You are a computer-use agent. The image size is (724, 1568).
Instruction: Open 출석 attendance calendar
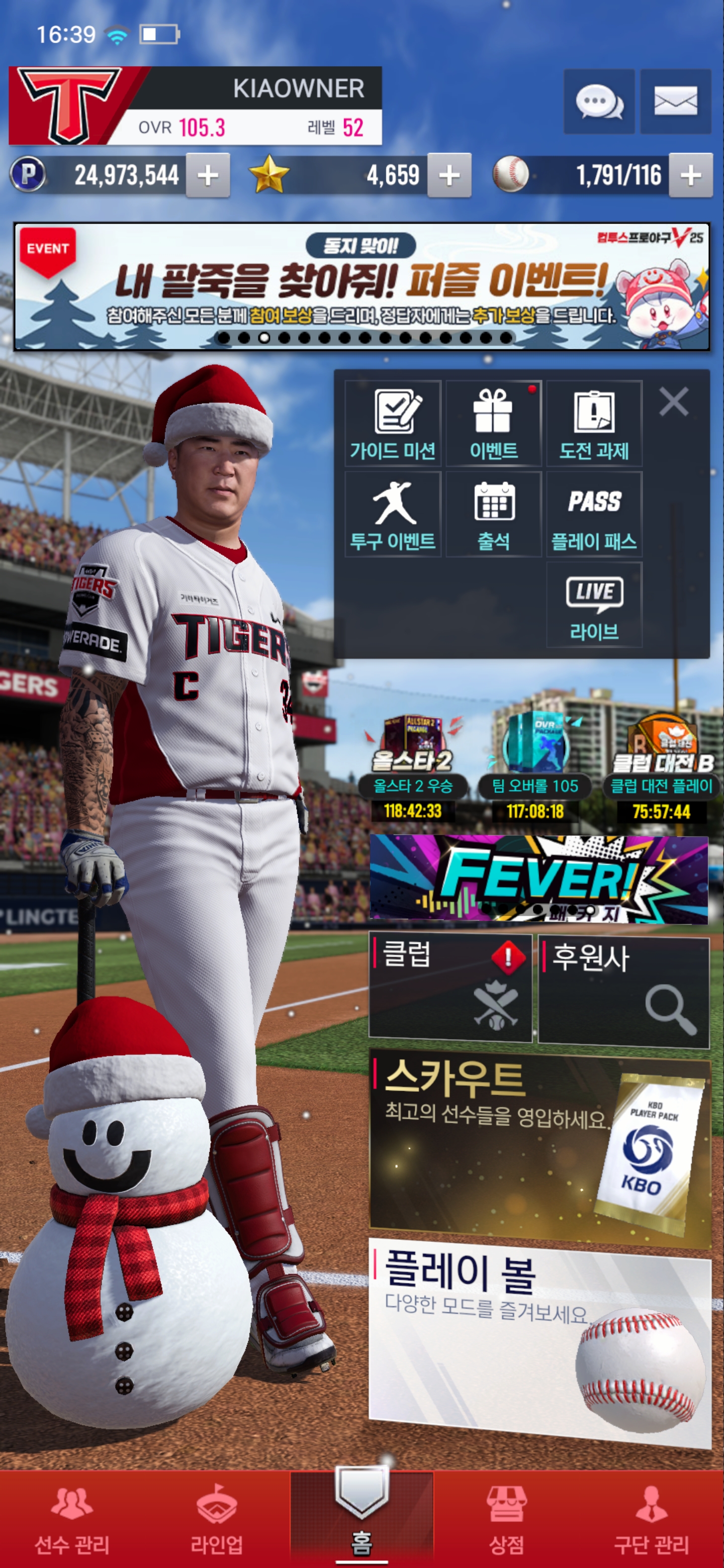(x=493, y=514)
